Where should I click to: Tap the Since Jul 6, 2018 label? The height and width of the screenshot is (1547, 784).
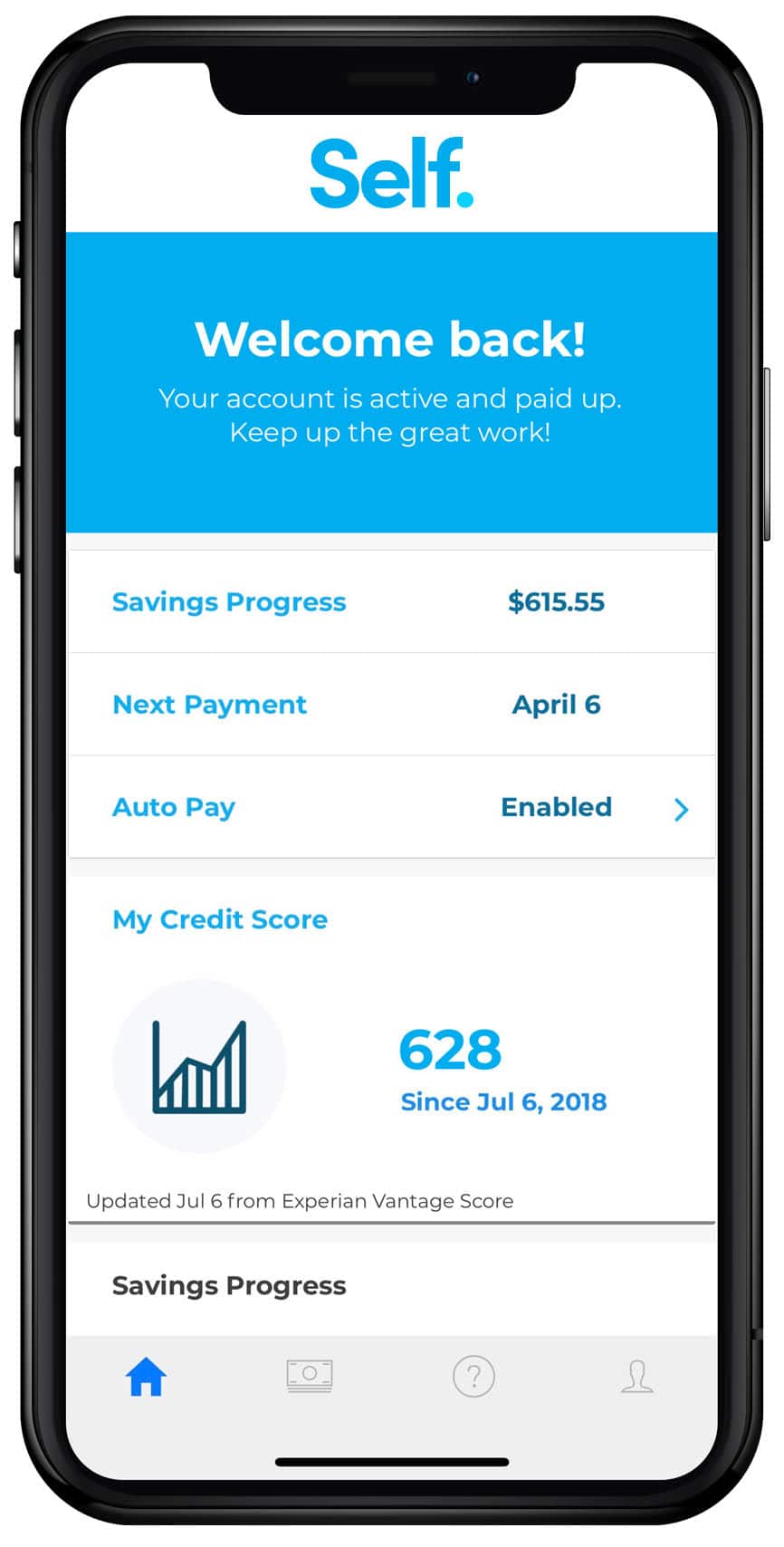(503, 1101)
